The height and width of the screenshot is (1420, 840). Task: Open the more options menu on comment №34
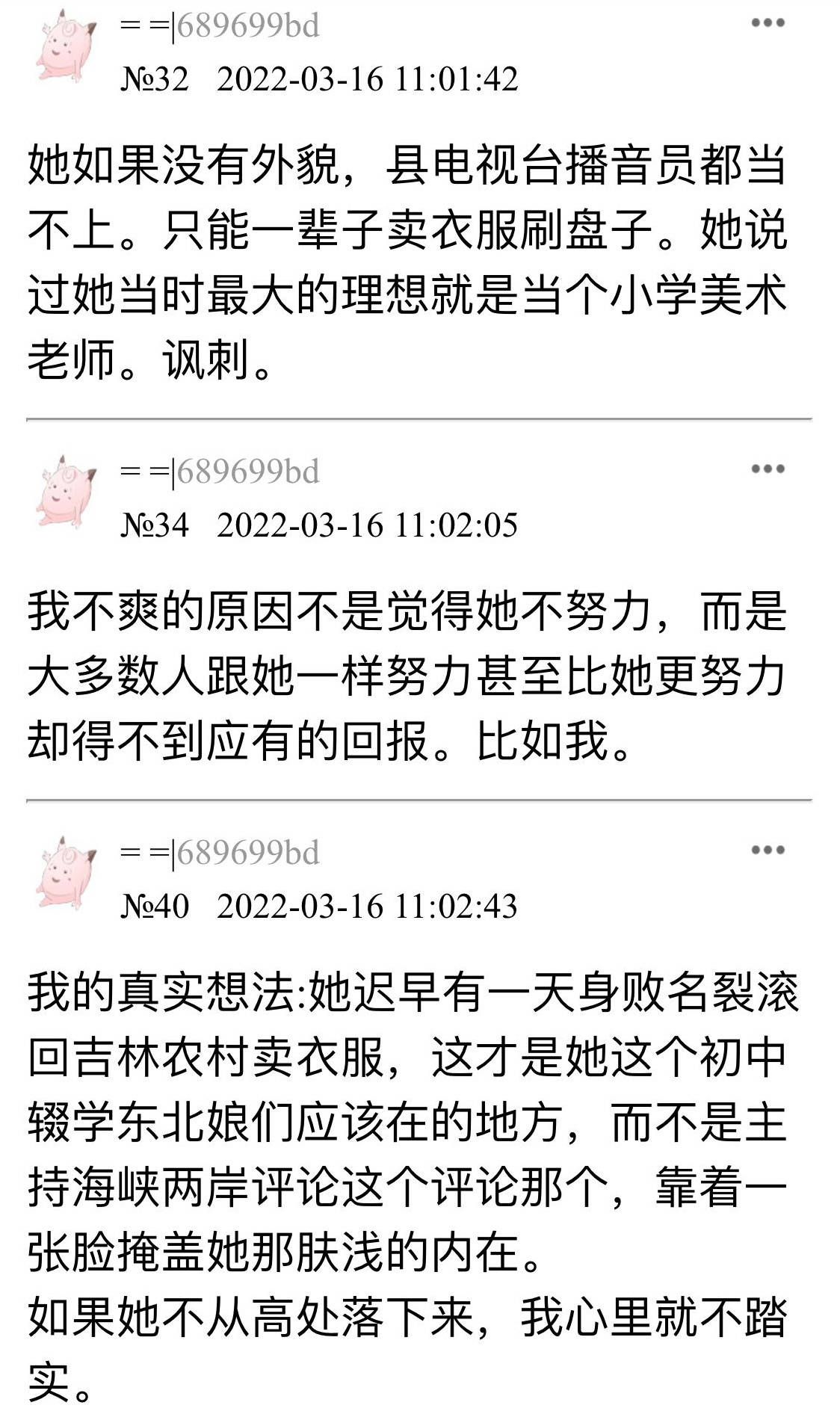click(x=768, y=469)
